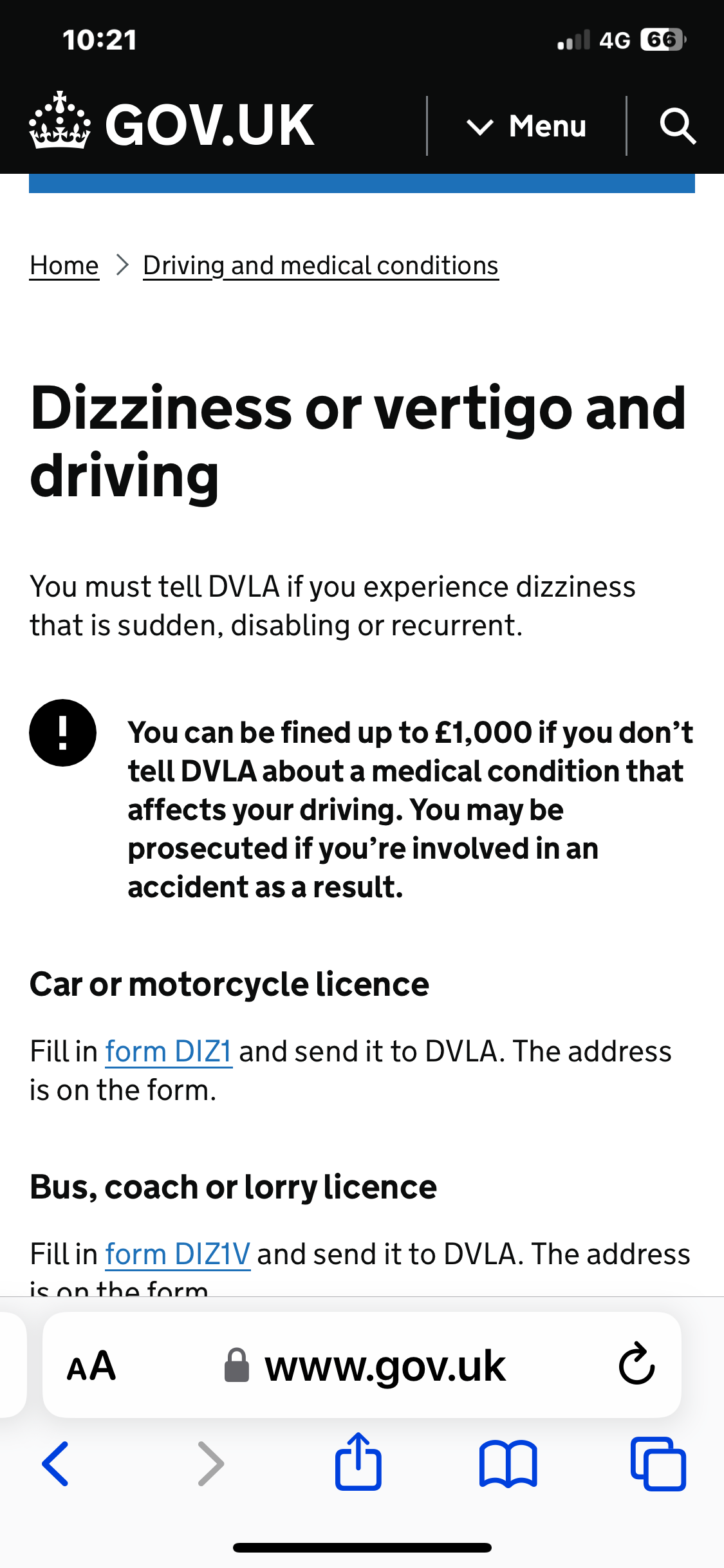
Task: Show all open tabs
Action: 658,1464
